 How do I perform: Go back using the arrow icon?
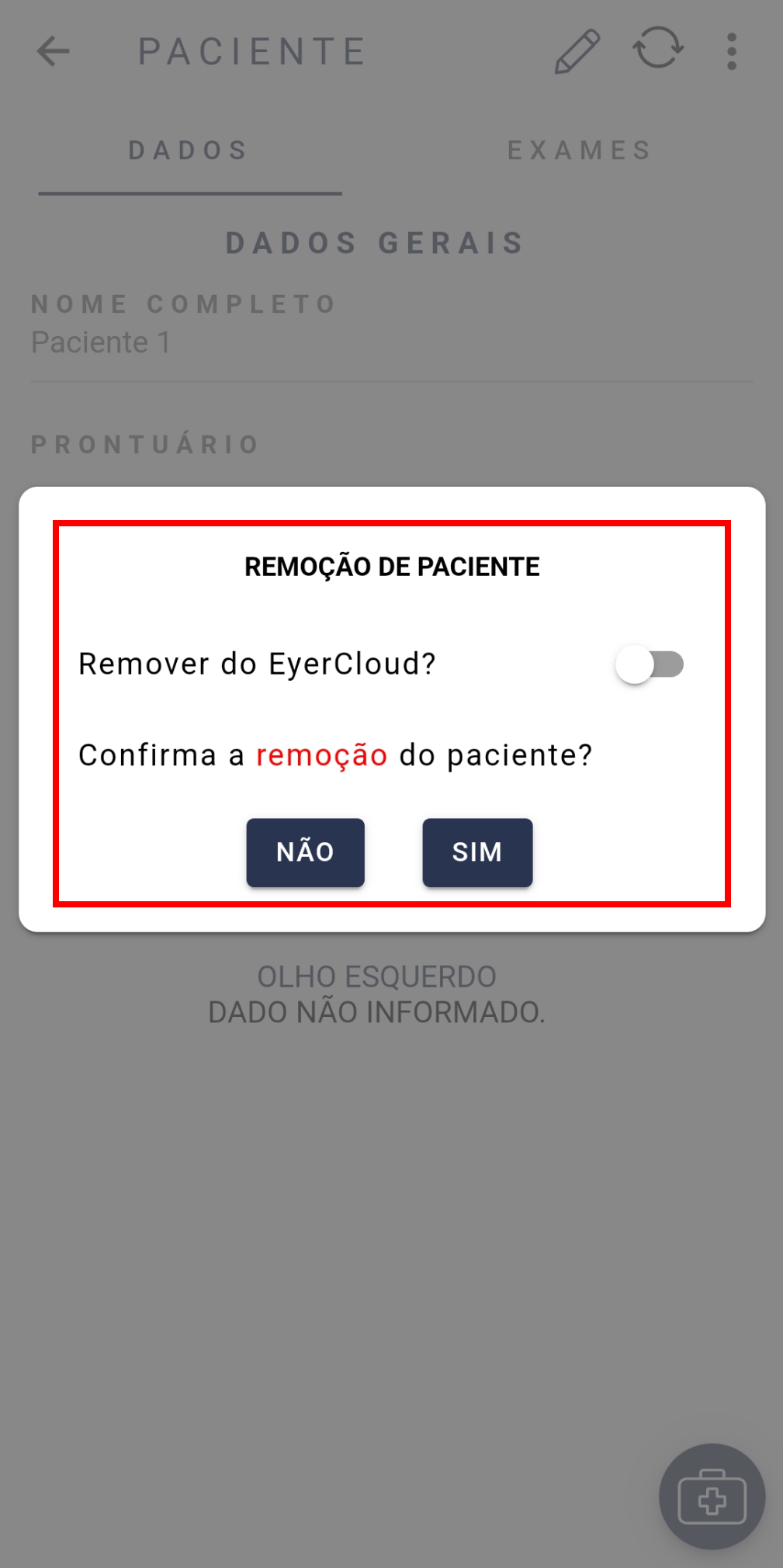click(53, 51)
